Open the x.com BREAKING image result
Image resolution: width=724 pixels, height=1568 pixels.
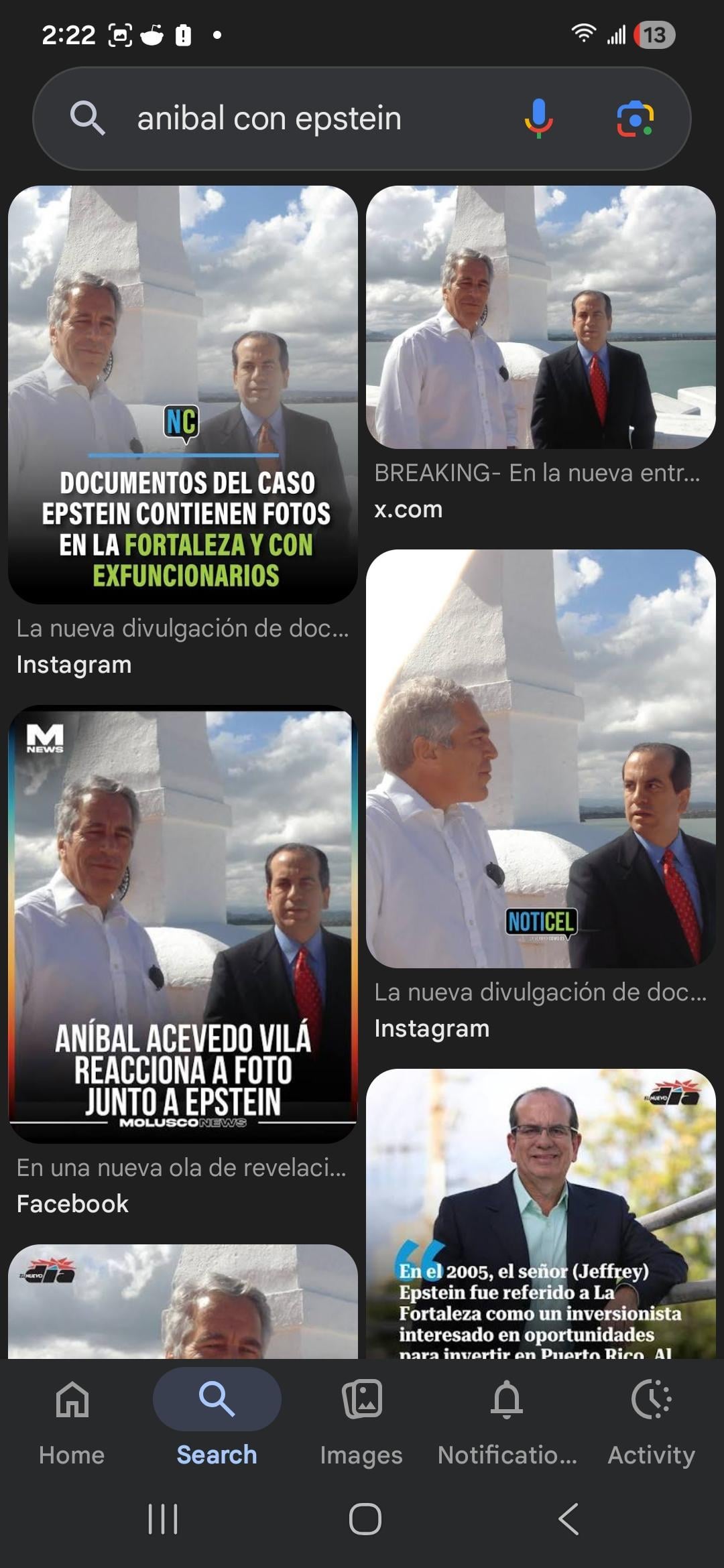(x=540, y=318)
